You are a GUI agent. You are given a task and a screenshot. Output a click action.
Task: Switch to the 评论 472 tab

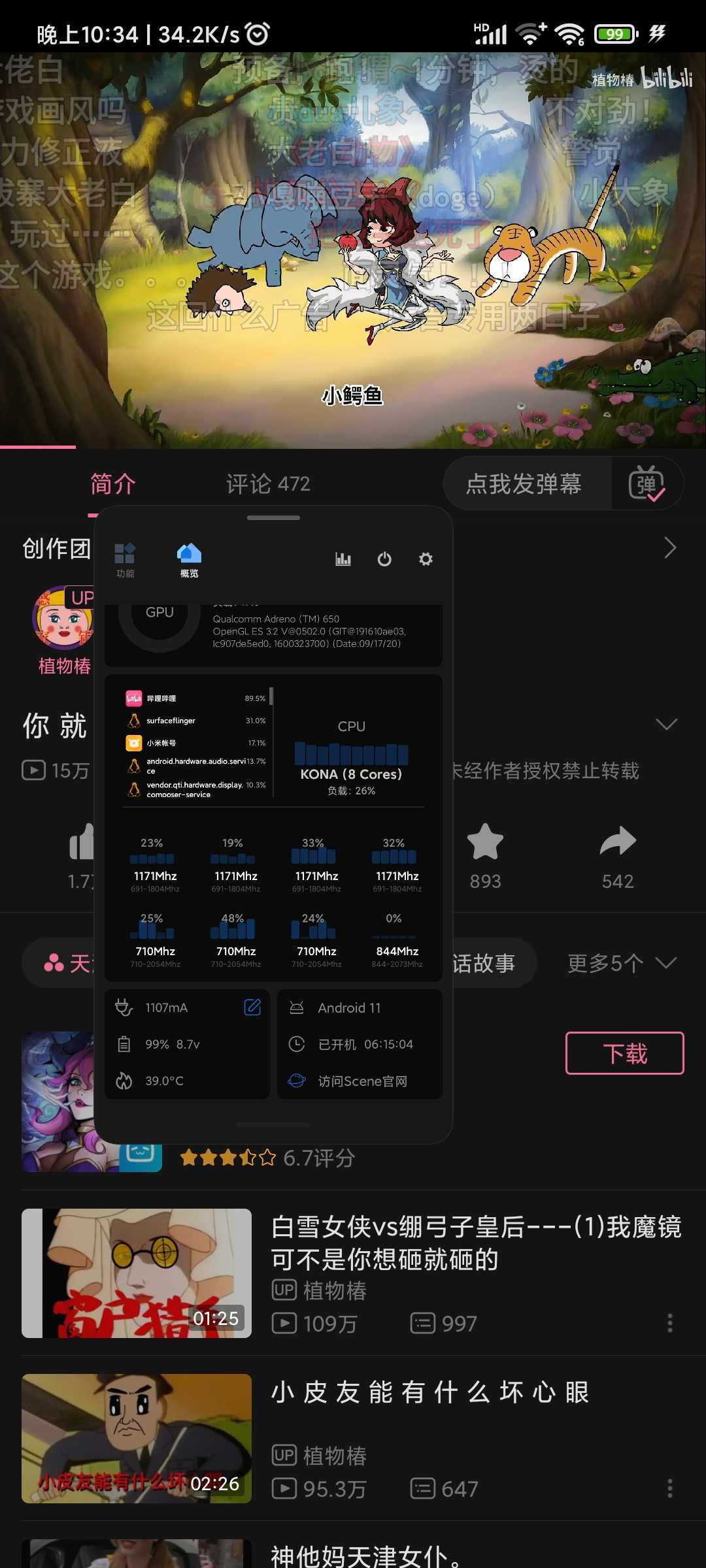point(268,484)
